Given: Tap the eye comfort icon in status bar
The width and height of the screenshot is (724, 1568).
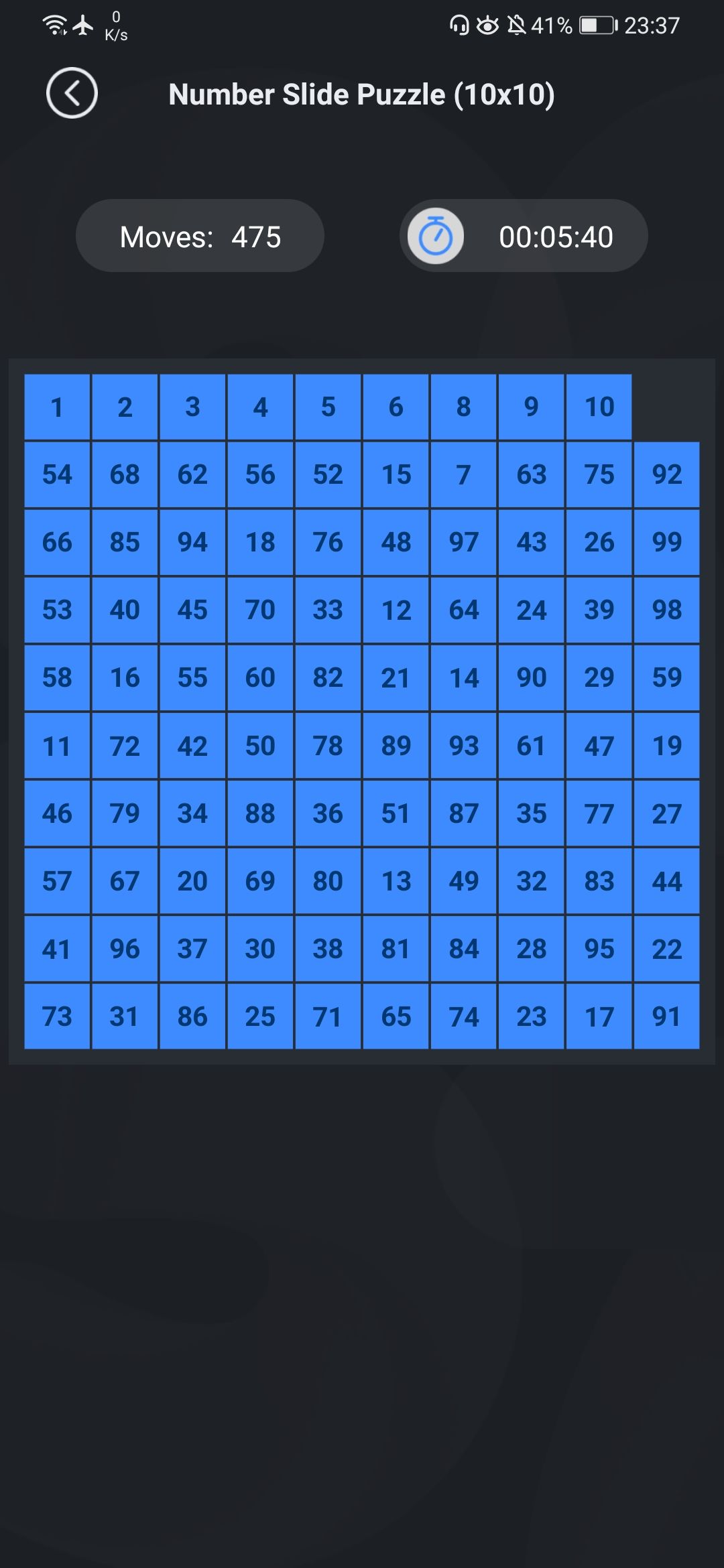Looking at the screenshot, I should click(487, 24).
